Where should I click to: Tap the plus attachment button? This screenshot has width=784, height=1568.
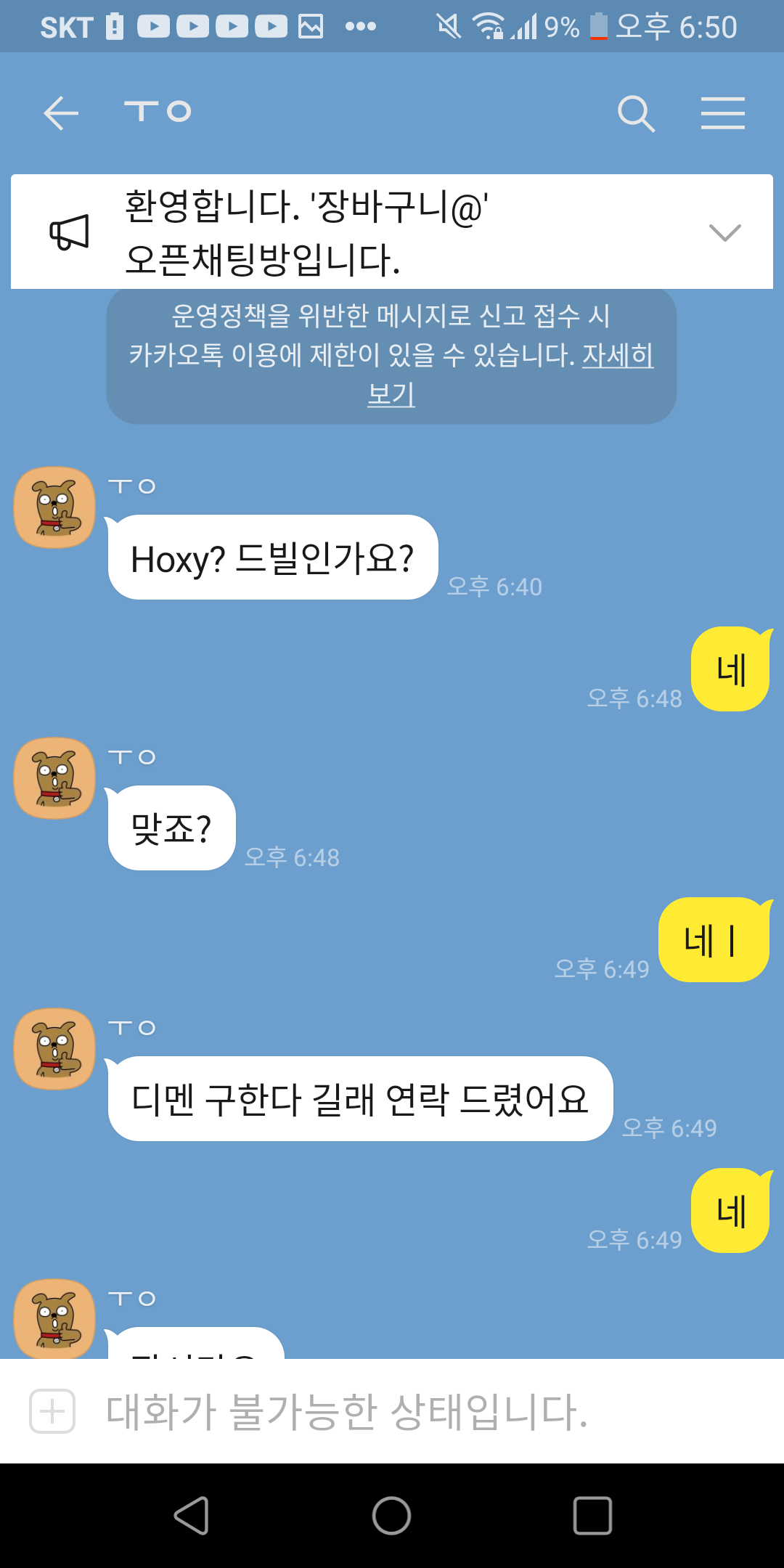pyautogui.click(x=52, y=1411)
